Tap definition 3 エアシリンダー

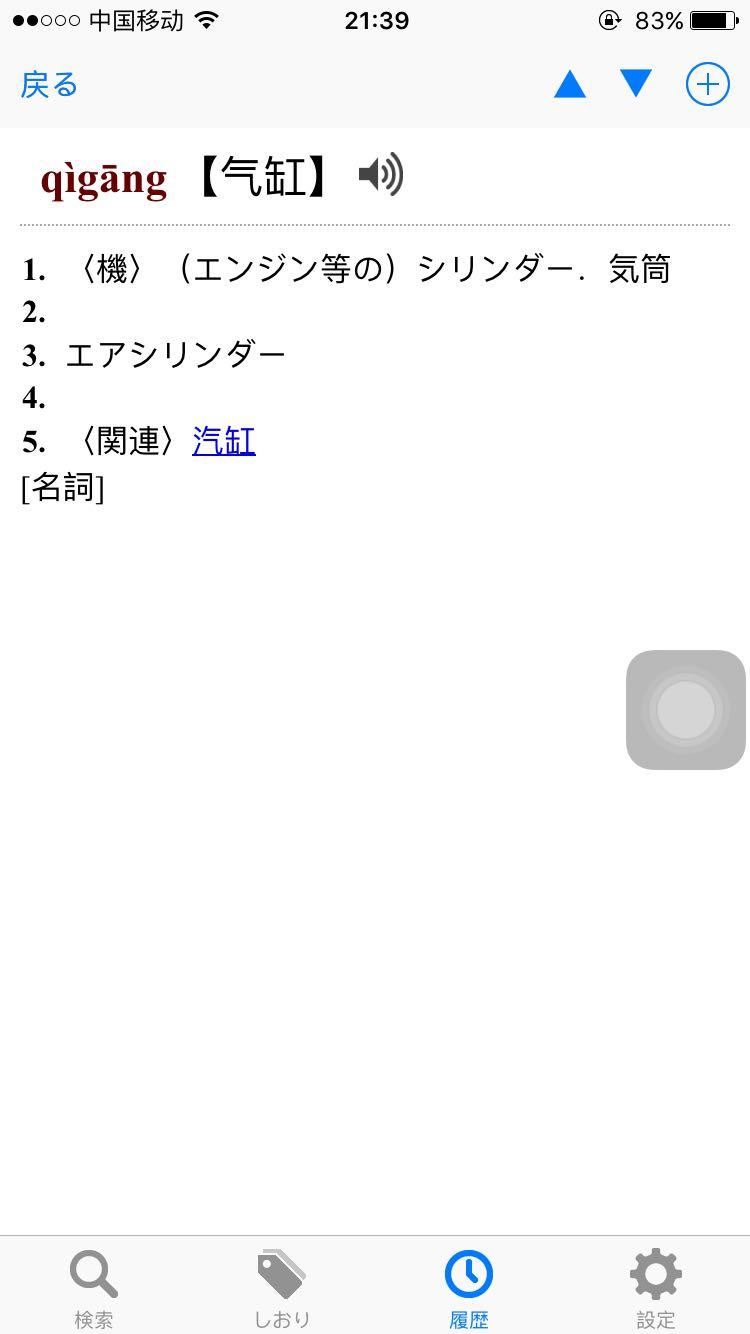(175, 353)
